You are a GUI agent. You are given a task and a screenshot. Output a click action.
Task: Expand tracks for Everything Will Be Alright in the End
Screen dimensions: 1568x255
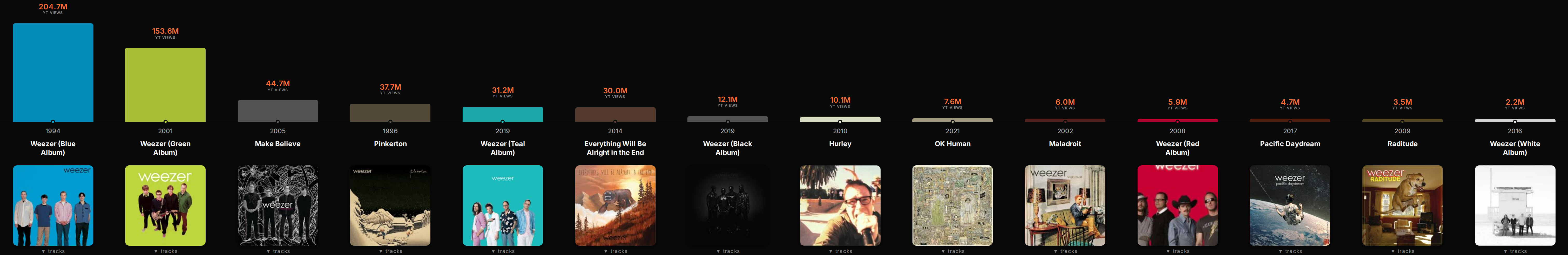pyautogui.click(x=616, y=251)
